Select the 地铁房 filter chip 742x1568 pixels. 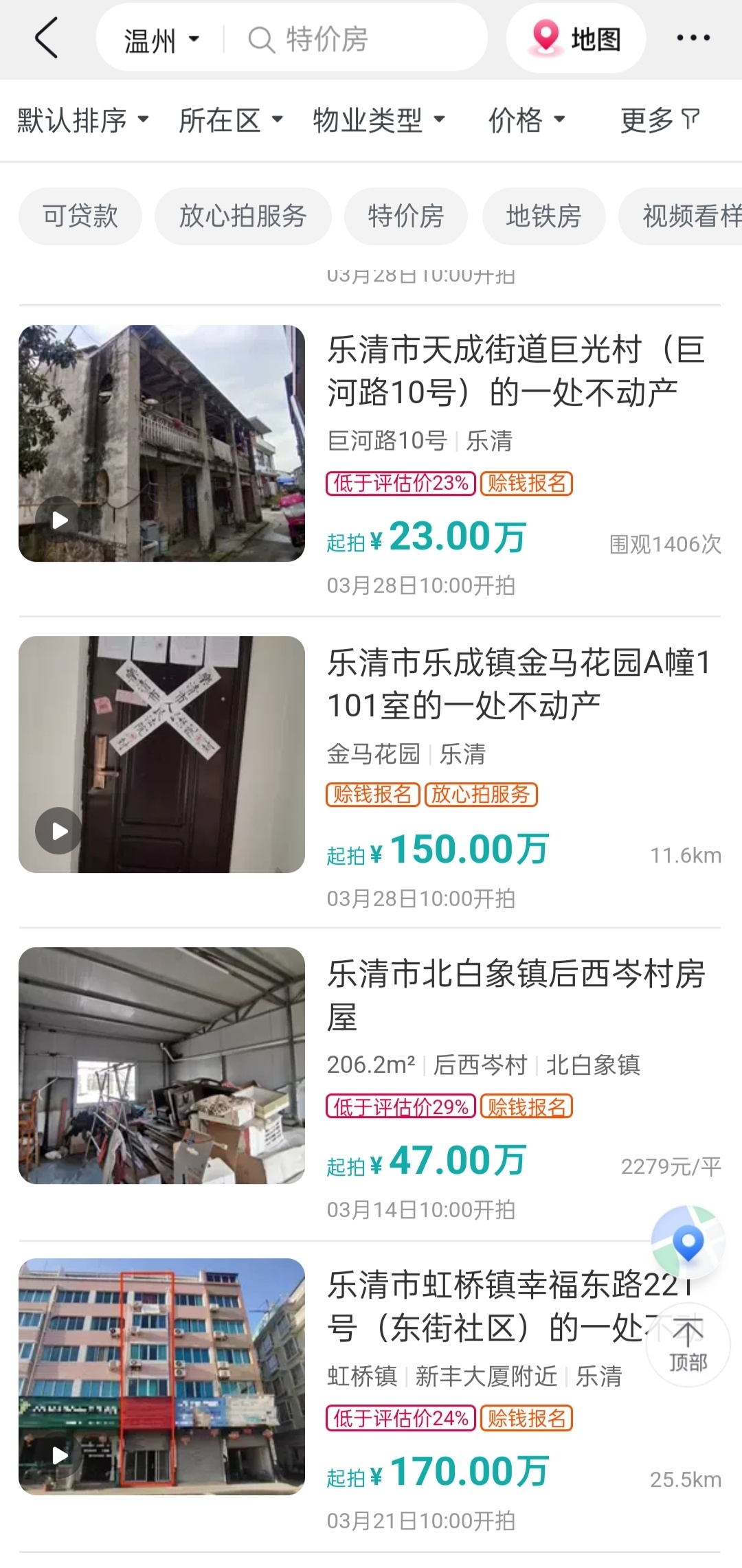point(543,216)
